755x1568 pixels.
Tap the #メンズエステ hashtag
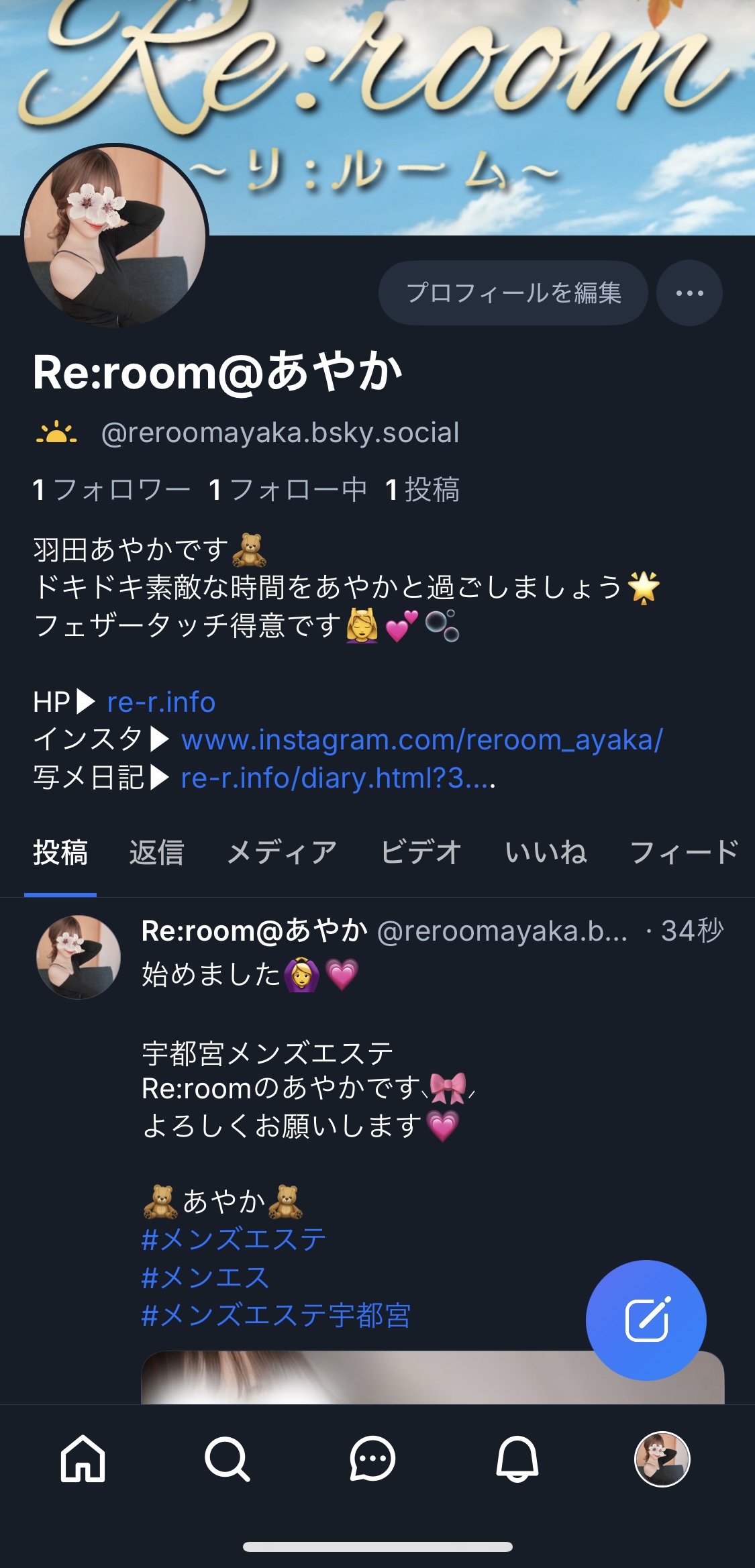pyautogui.click(x=234, y=1239)
